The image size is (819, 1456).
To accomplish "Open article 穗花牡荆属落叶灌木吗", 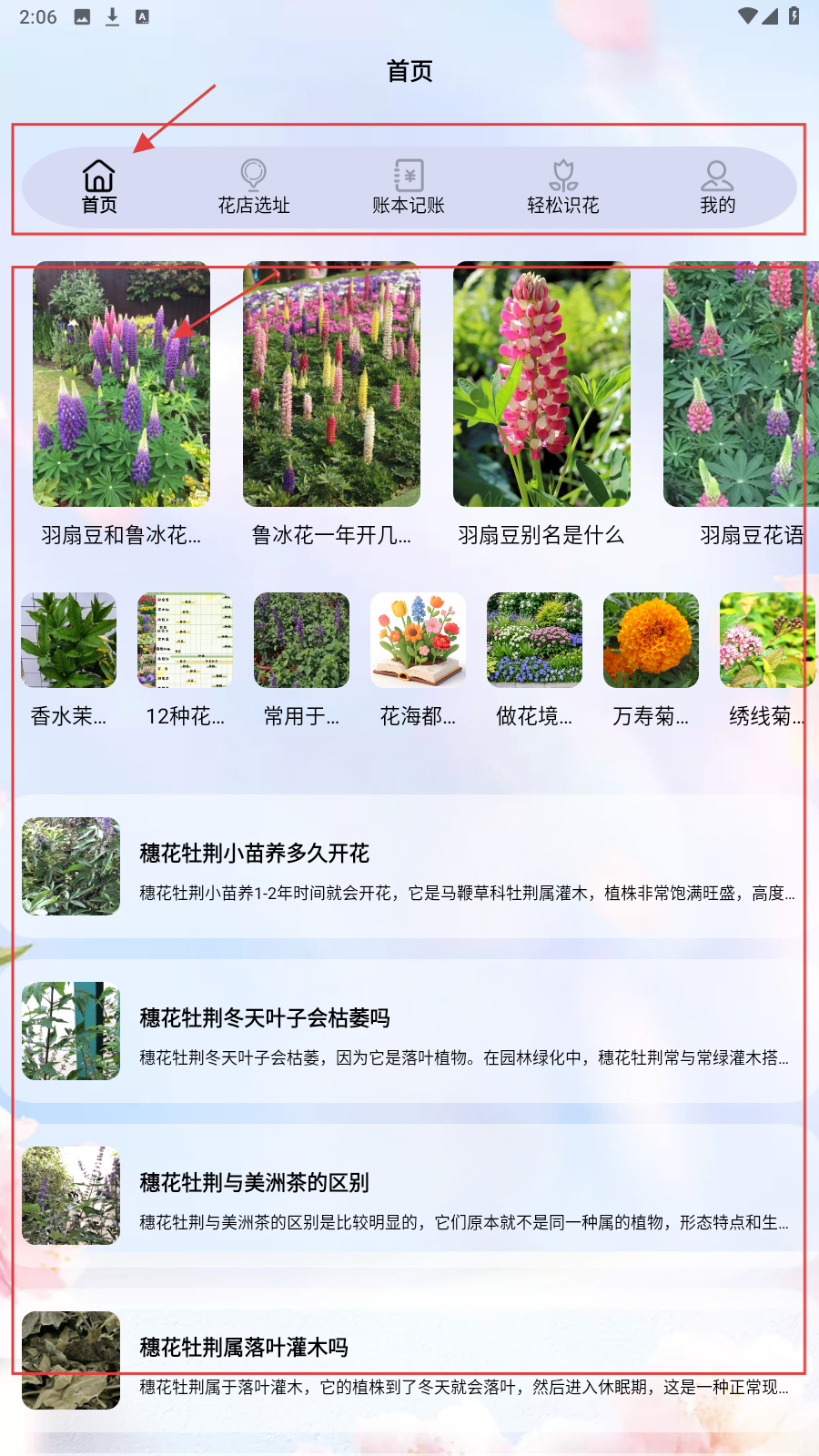I will point(409,1360).
